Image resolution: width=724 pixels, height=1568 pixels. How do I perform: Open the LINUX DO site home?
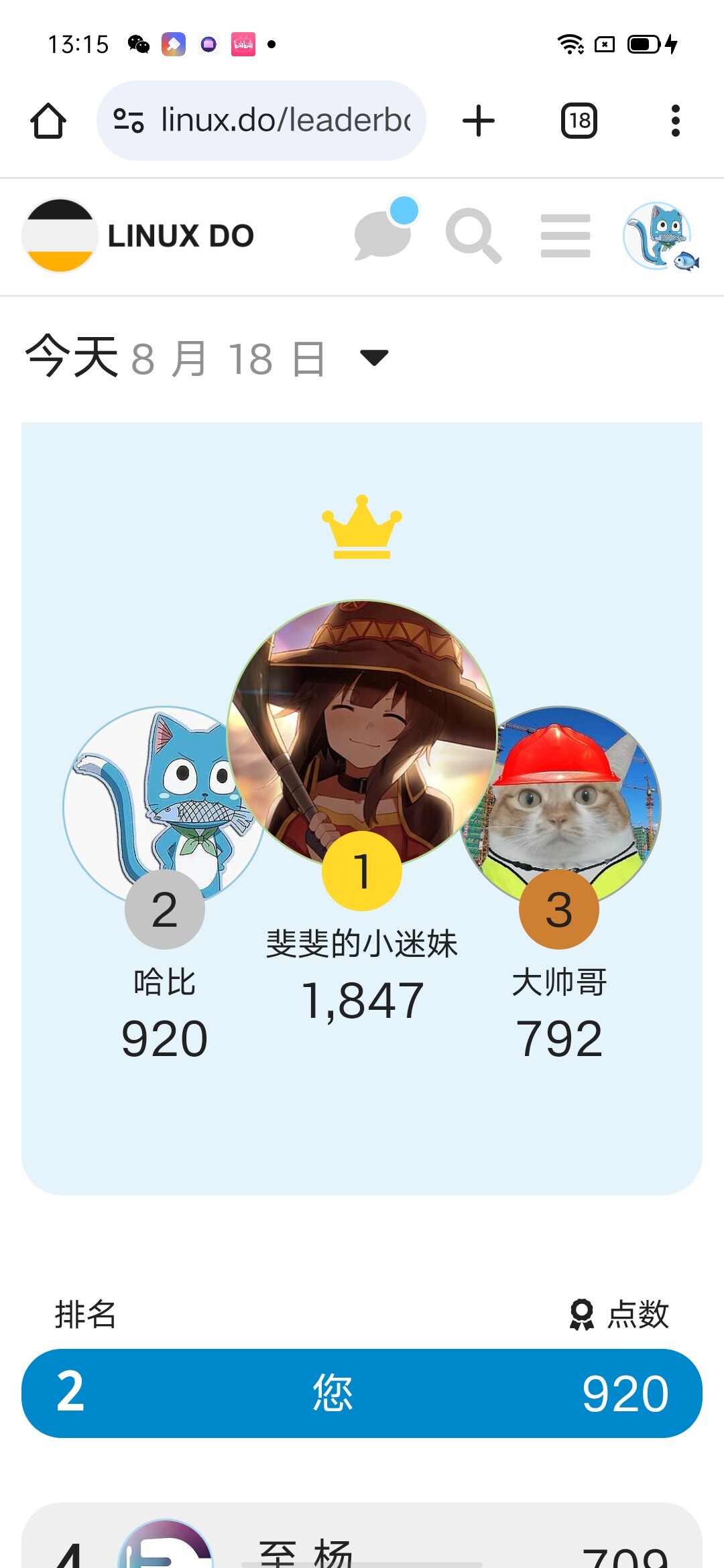tap(139, 236)
